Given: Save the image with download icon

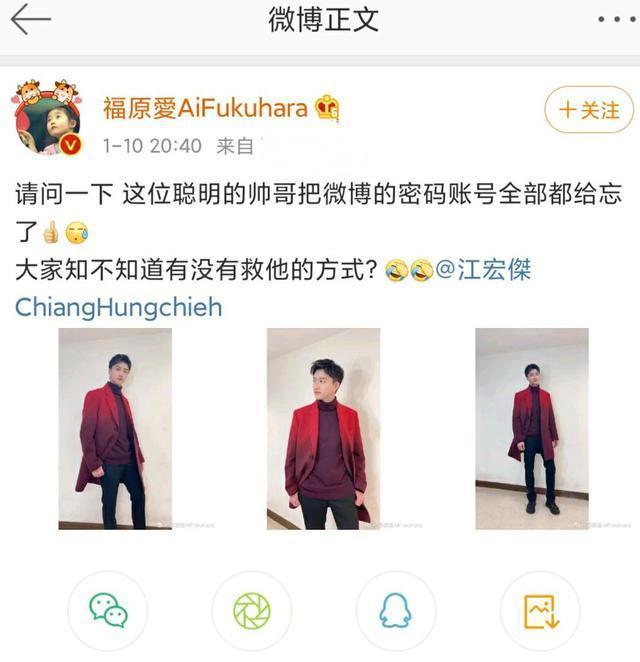Looking at the screenshot, I should point(540,610).
